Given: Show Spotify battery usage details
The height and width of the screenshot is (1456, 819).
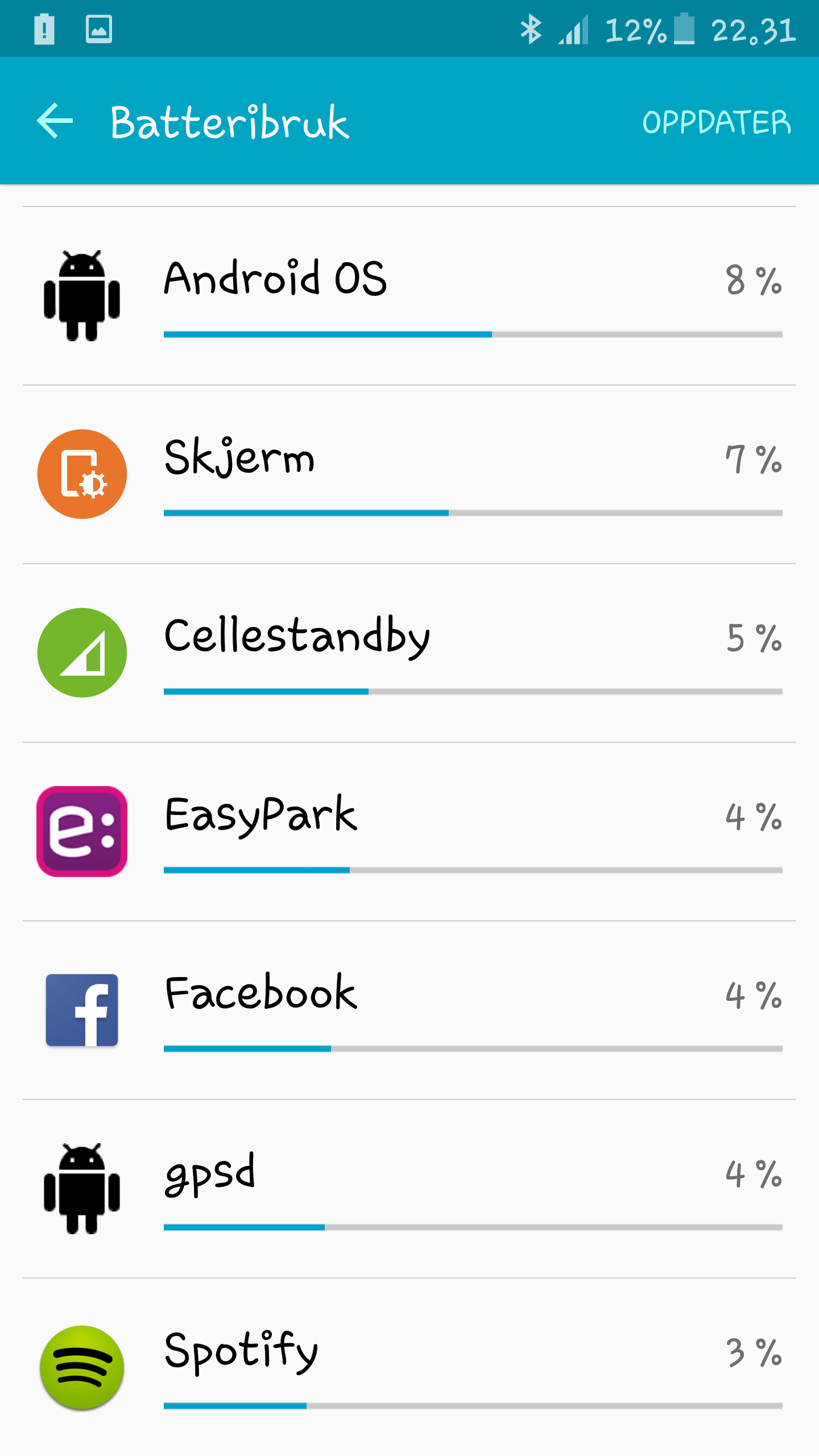Looking at the screenshot, I should point(409,1367).
